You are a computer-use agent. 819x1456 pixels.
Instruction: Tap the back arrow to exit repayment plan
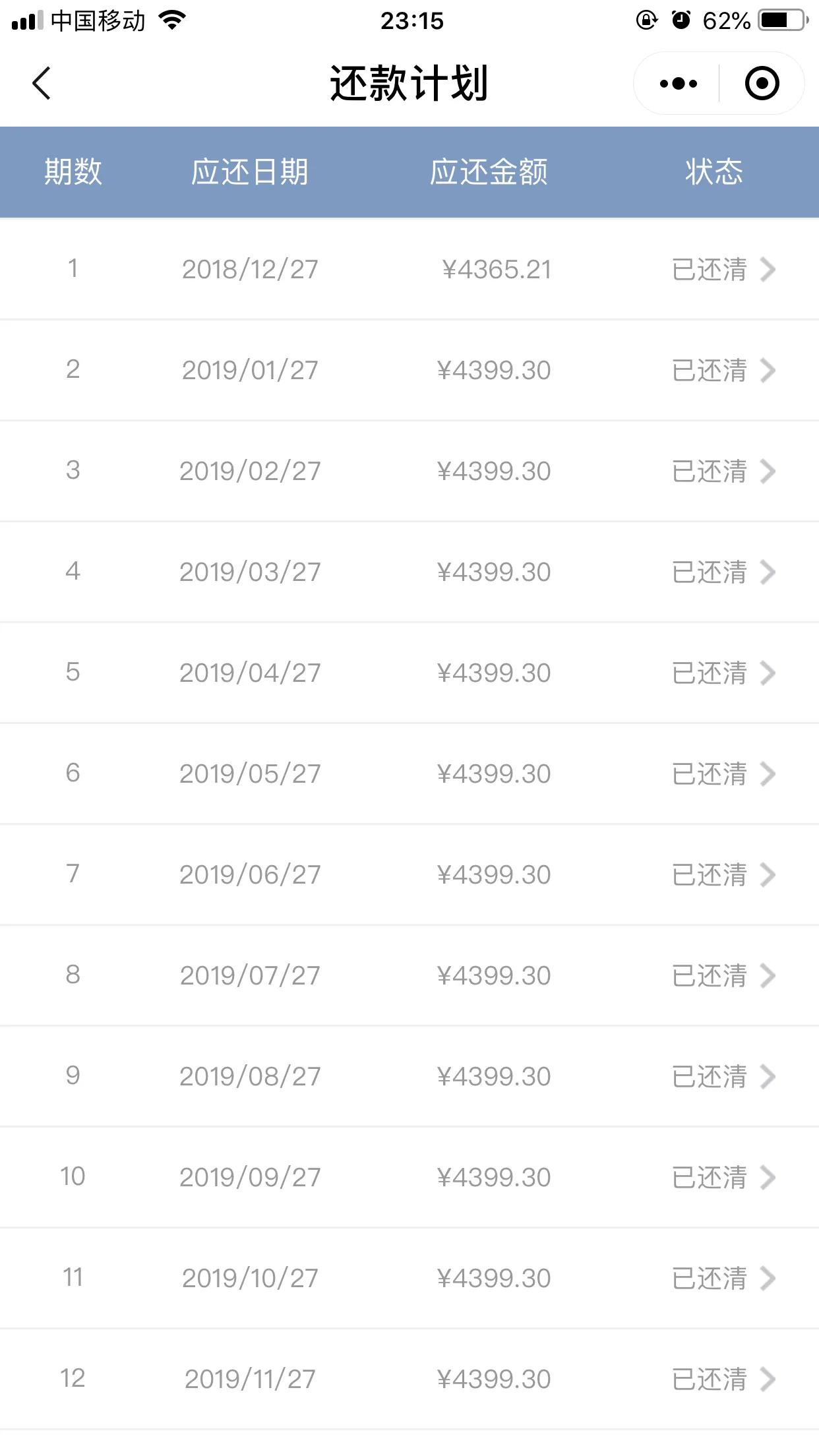point(41,84)
